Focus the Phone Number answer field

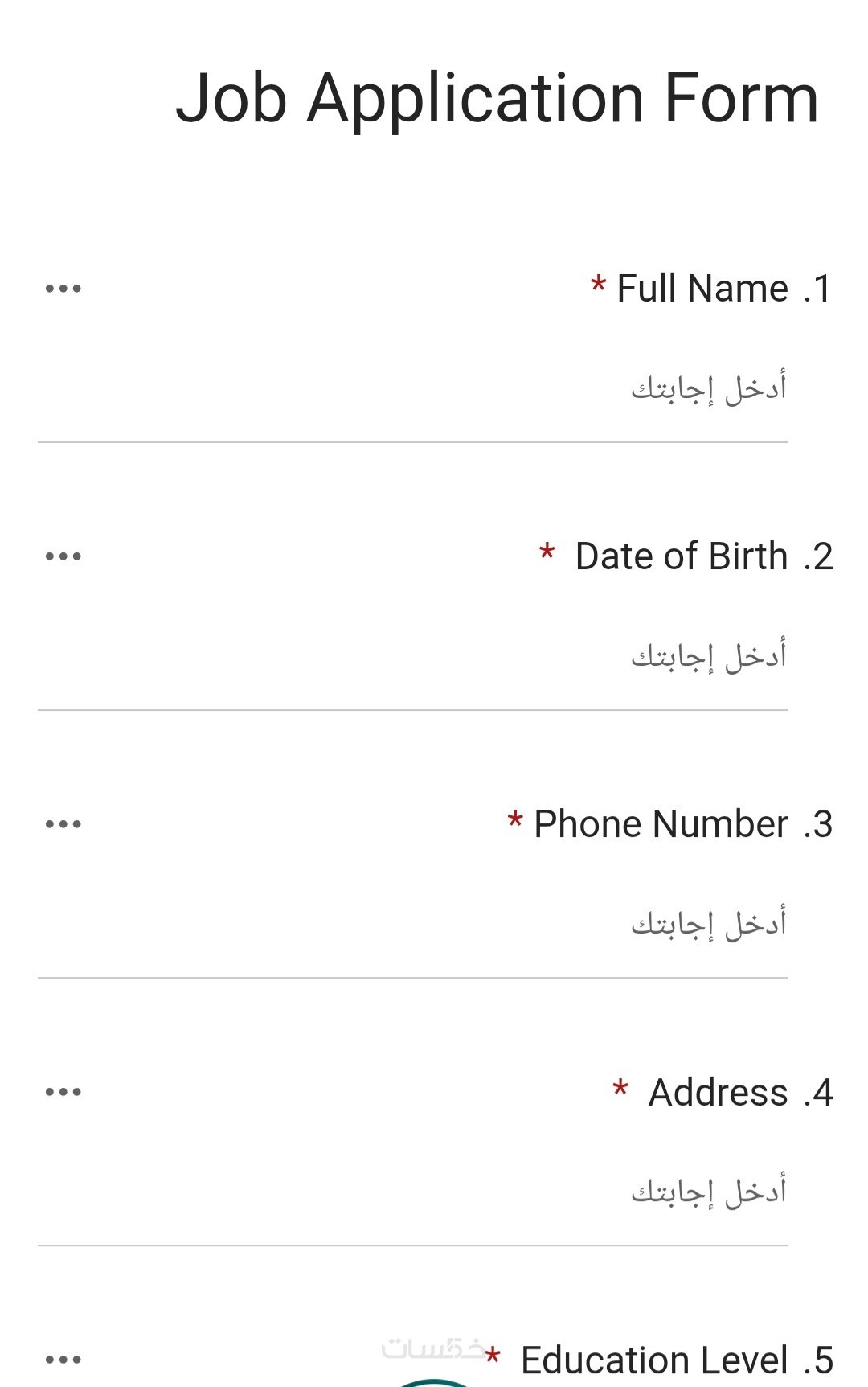(x=412, y=926)
